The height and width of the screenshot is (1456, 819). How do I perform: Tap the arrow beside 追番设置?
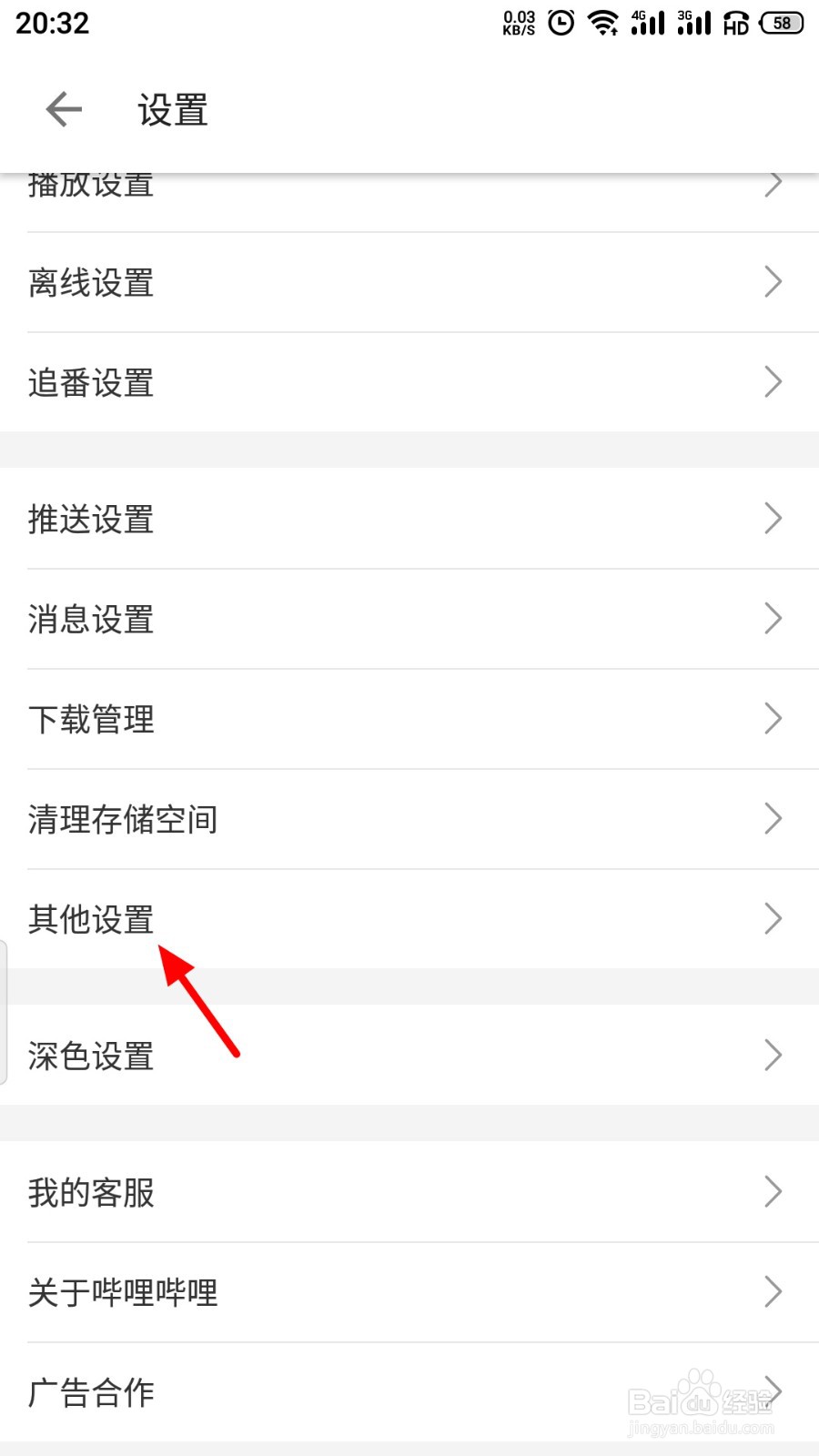[773, 382]
